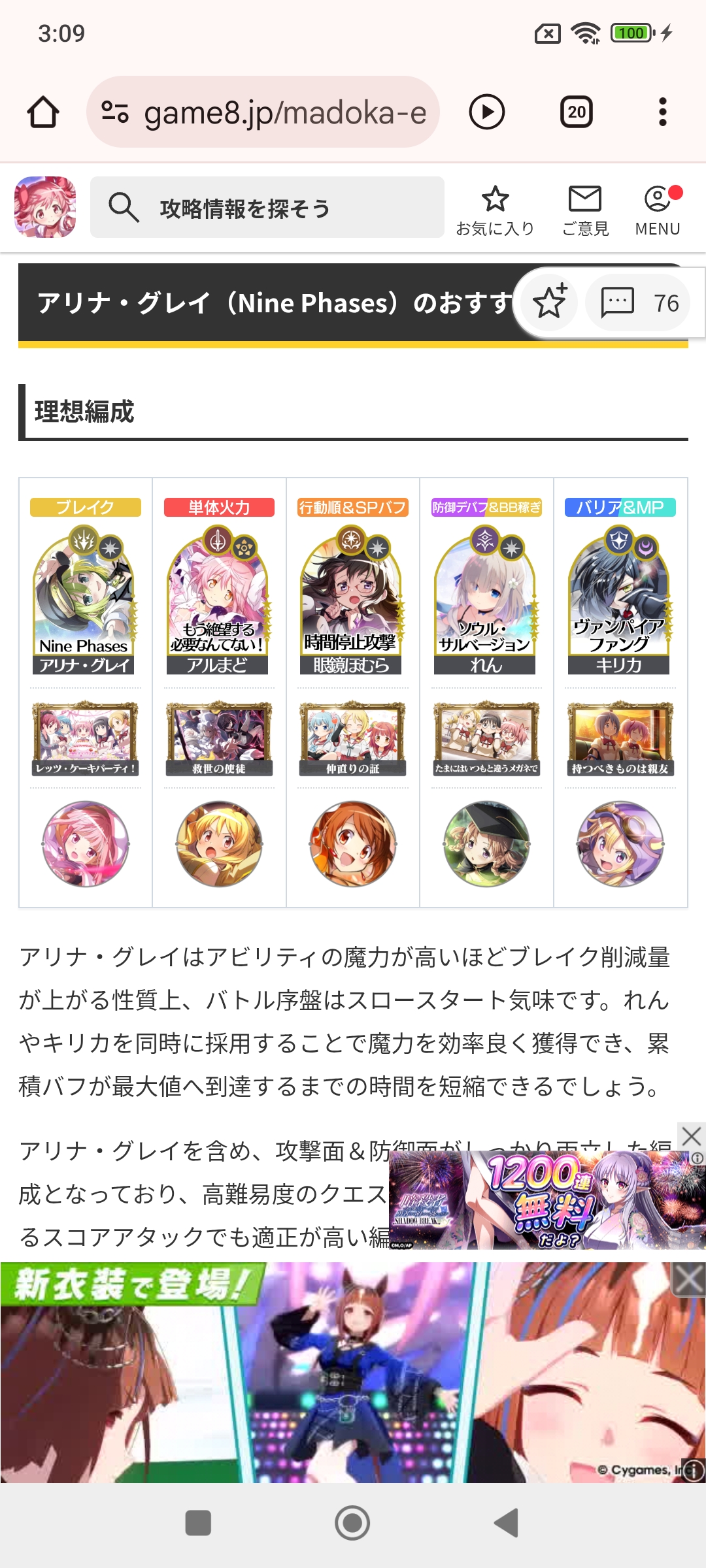
Task: Open the browser home page
Action: 43,112
